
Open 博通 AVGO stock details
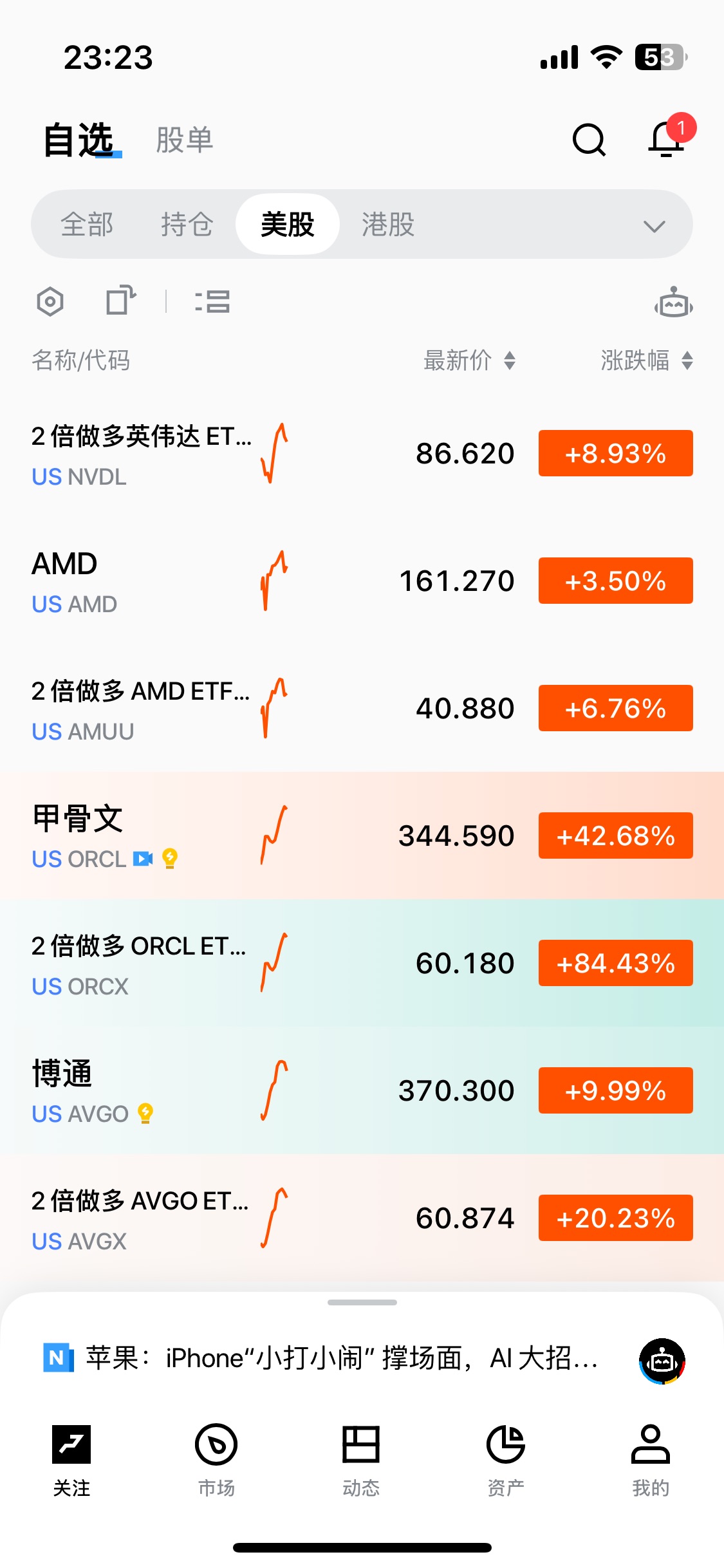click(362, 1090)
